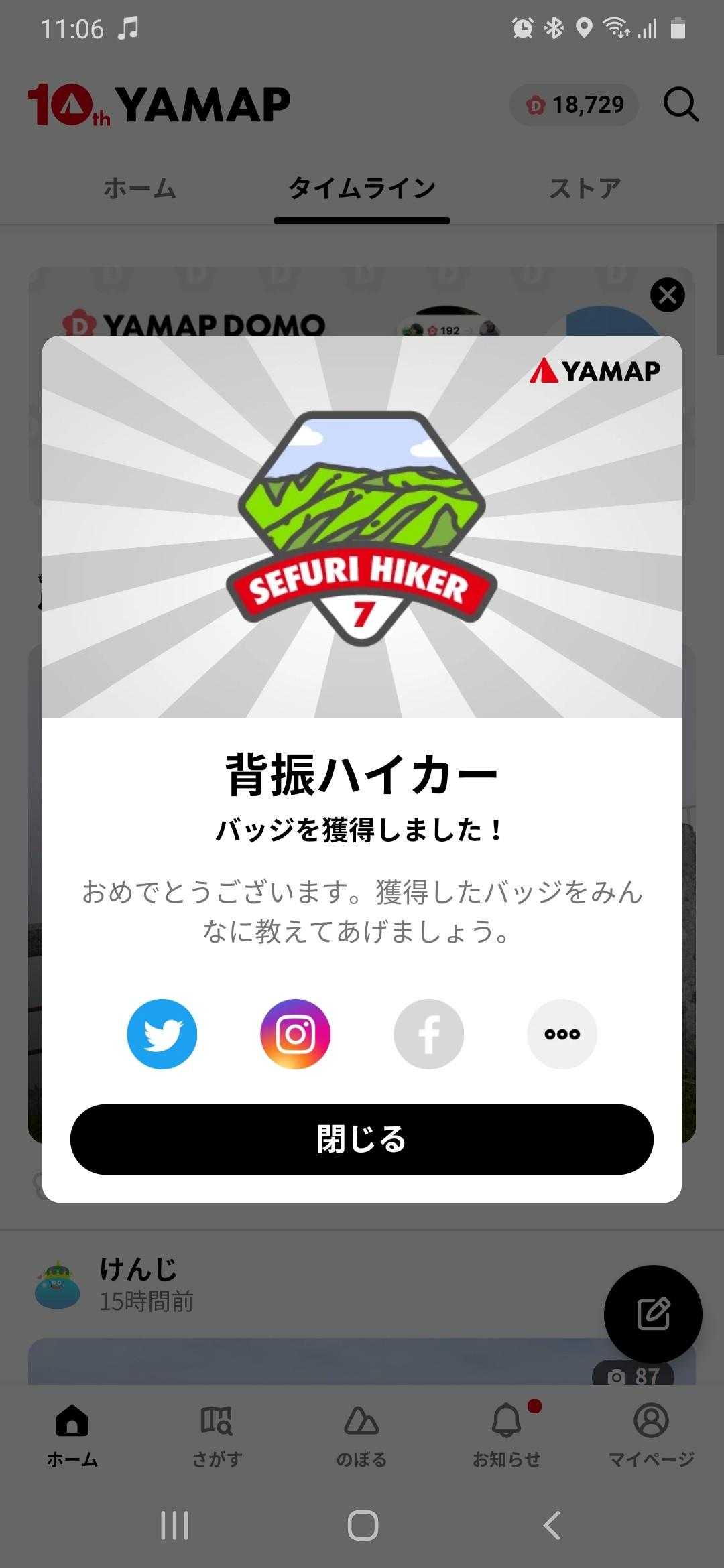The width and height of the screenshot is (724, 1568).
Task: Compose a new post
Action: 653,1314
